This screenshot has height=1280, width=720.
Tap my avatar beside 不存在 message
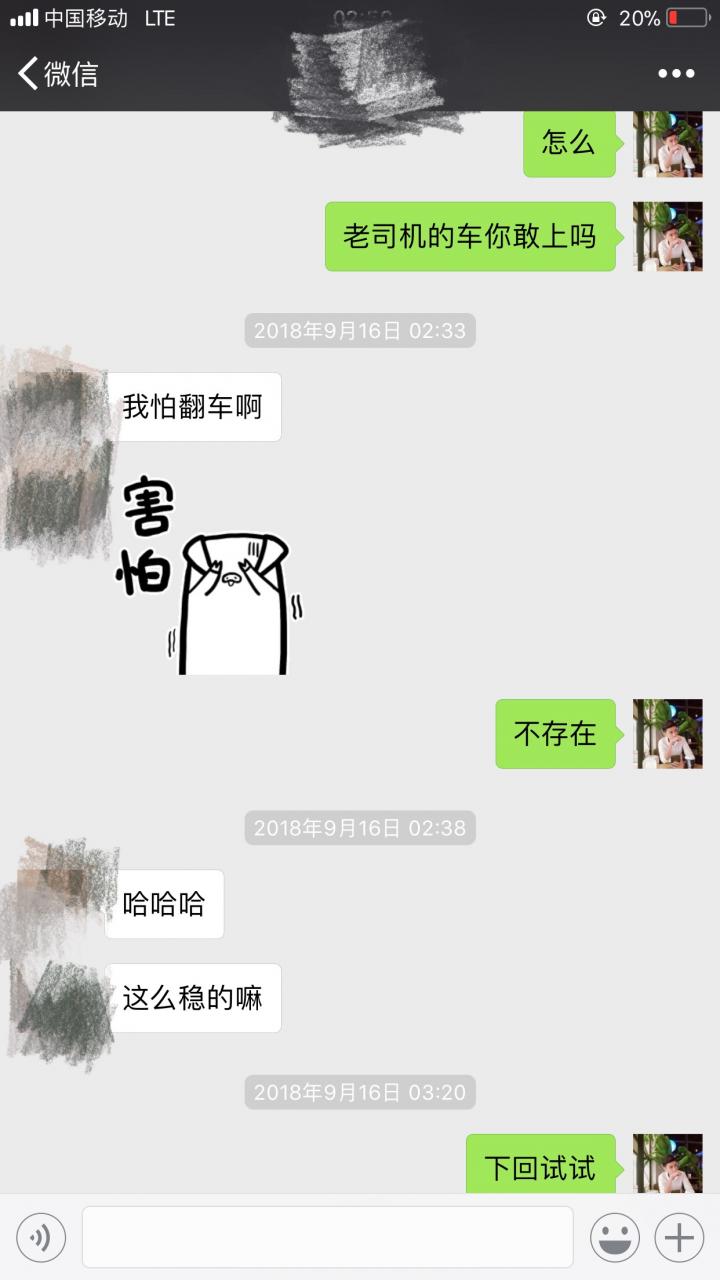click(x=668, y=734)
